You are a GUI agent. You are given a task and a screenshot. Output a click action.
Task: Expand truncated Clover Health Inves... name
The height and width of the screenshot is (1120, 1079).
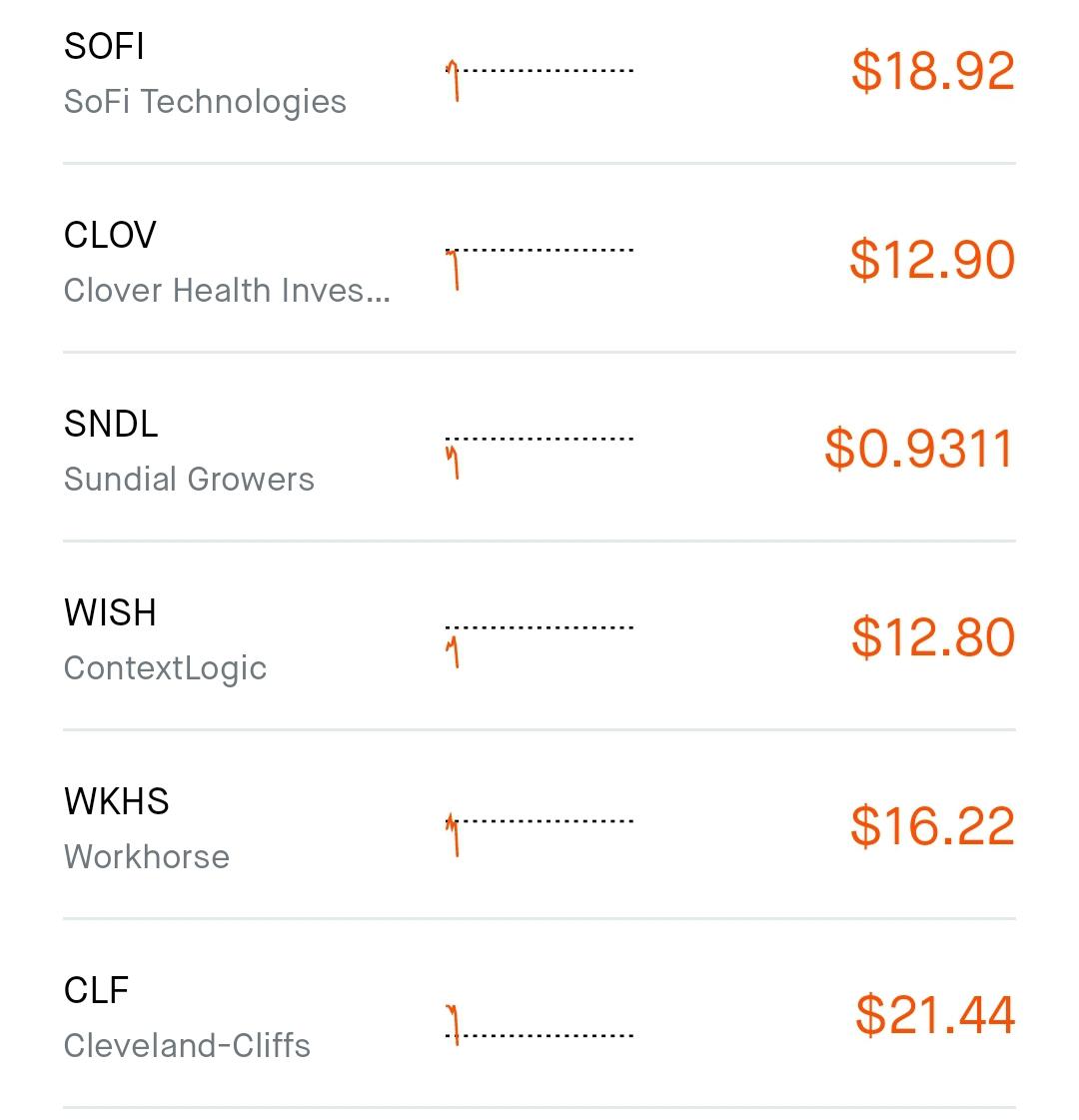[226, 291]
